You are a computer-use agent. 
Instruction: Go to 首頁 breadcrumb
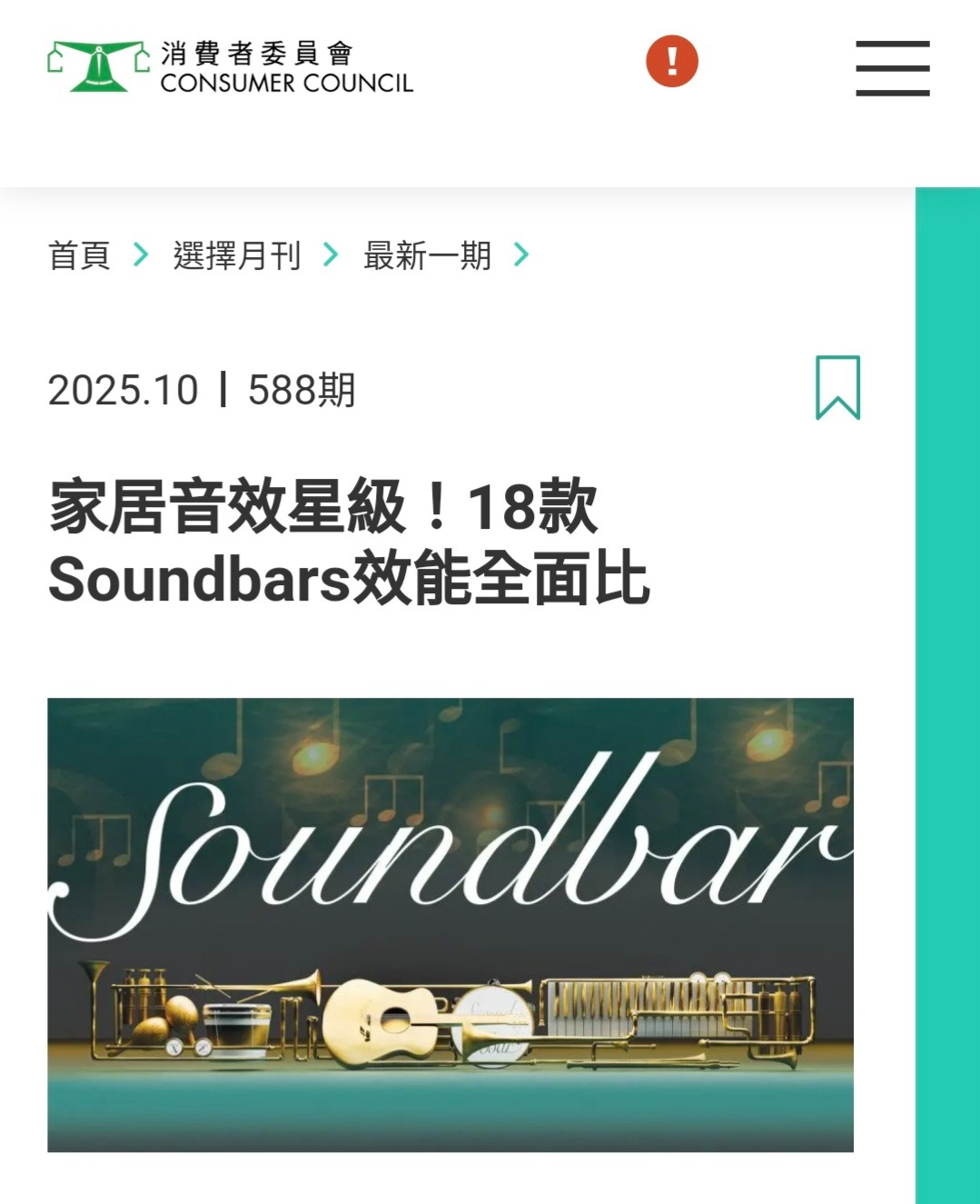[79, 255]
